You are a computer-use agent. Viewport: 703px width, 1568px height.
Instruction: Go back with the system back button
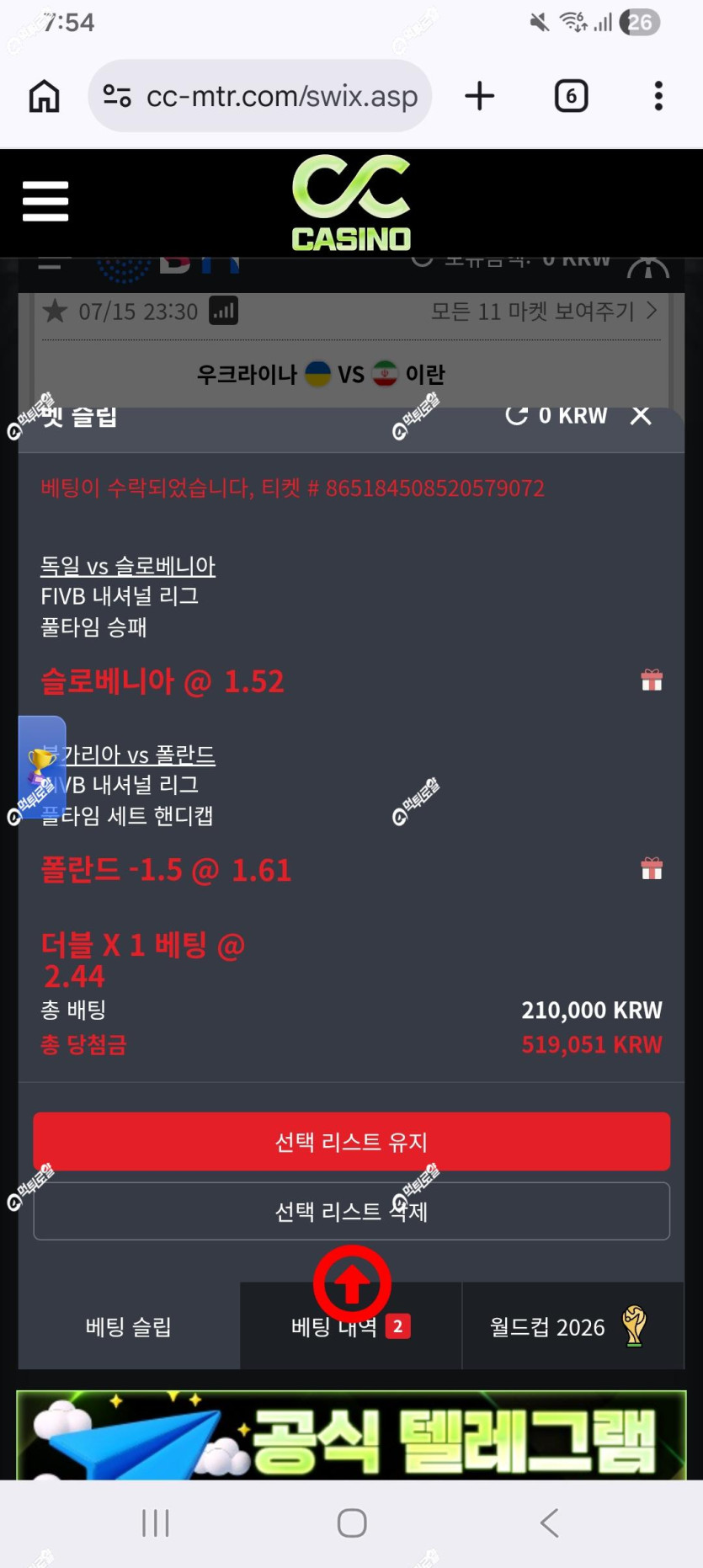tap(549, 1523)
